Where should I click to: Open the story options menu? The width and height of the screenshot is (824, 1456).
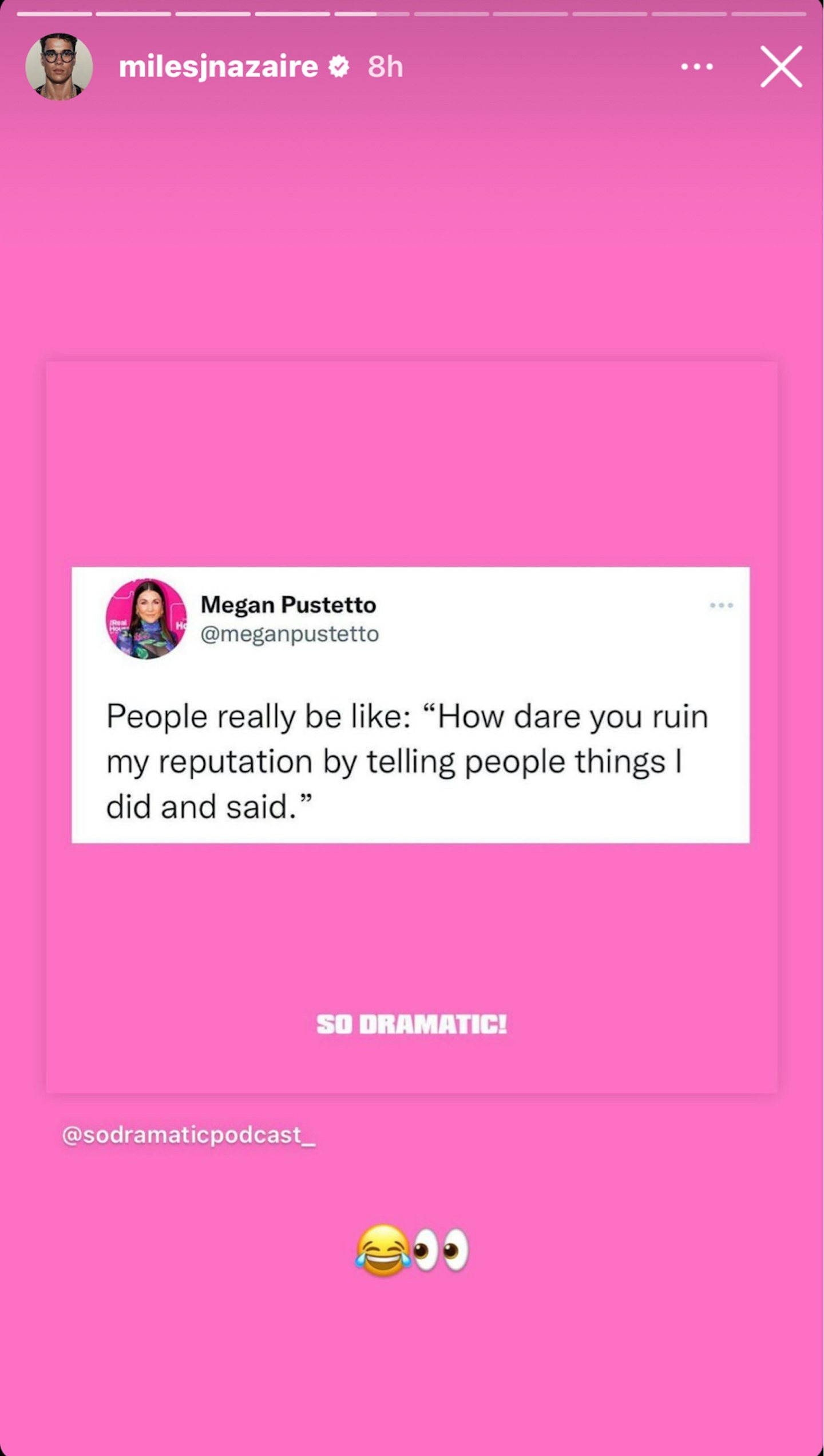coord(697,67)
